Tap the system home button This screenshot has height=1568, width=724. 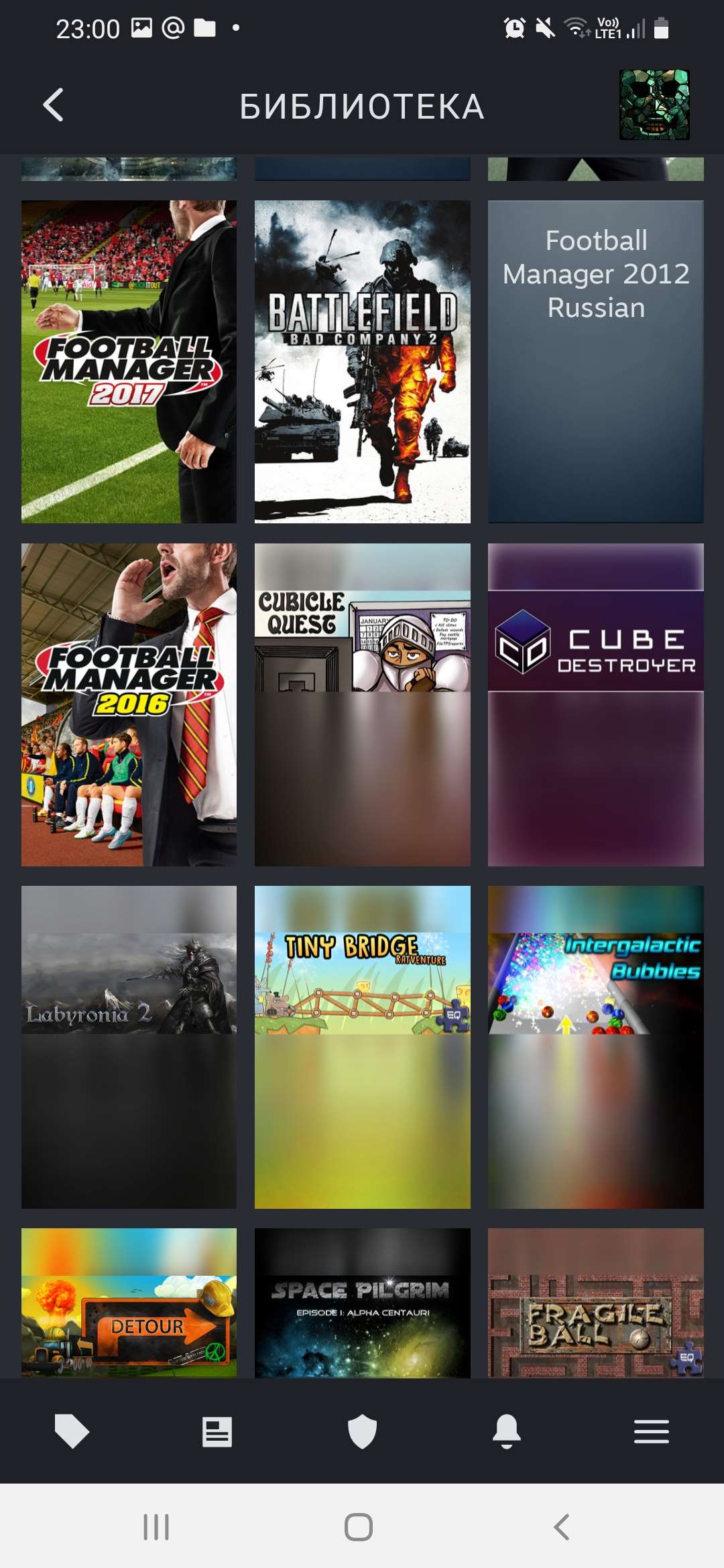click(x=359, y=1527)
